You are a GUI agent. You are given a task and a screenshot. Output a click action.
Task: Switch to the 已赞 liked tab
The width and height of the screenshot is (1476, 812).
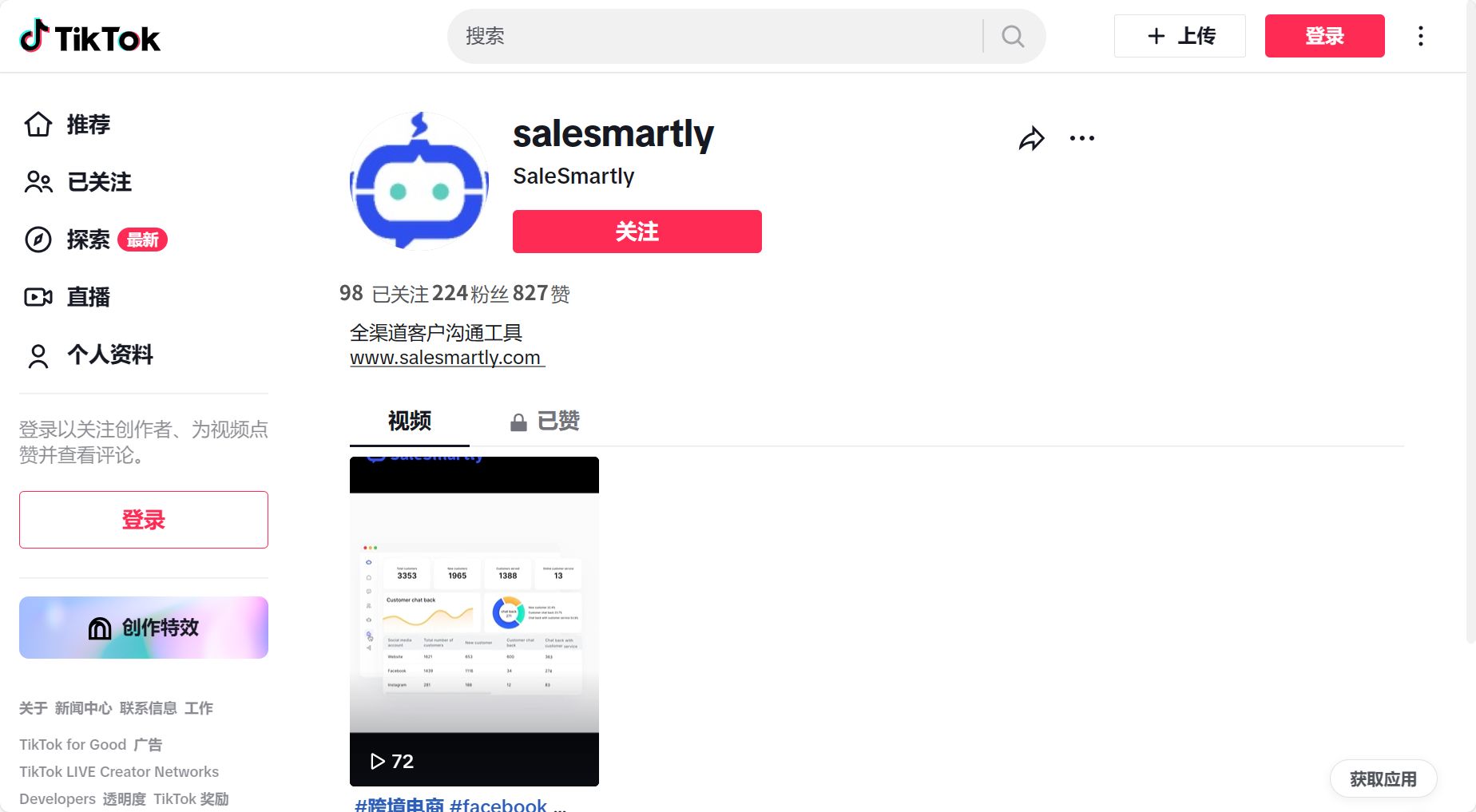[x=546, y=421]
